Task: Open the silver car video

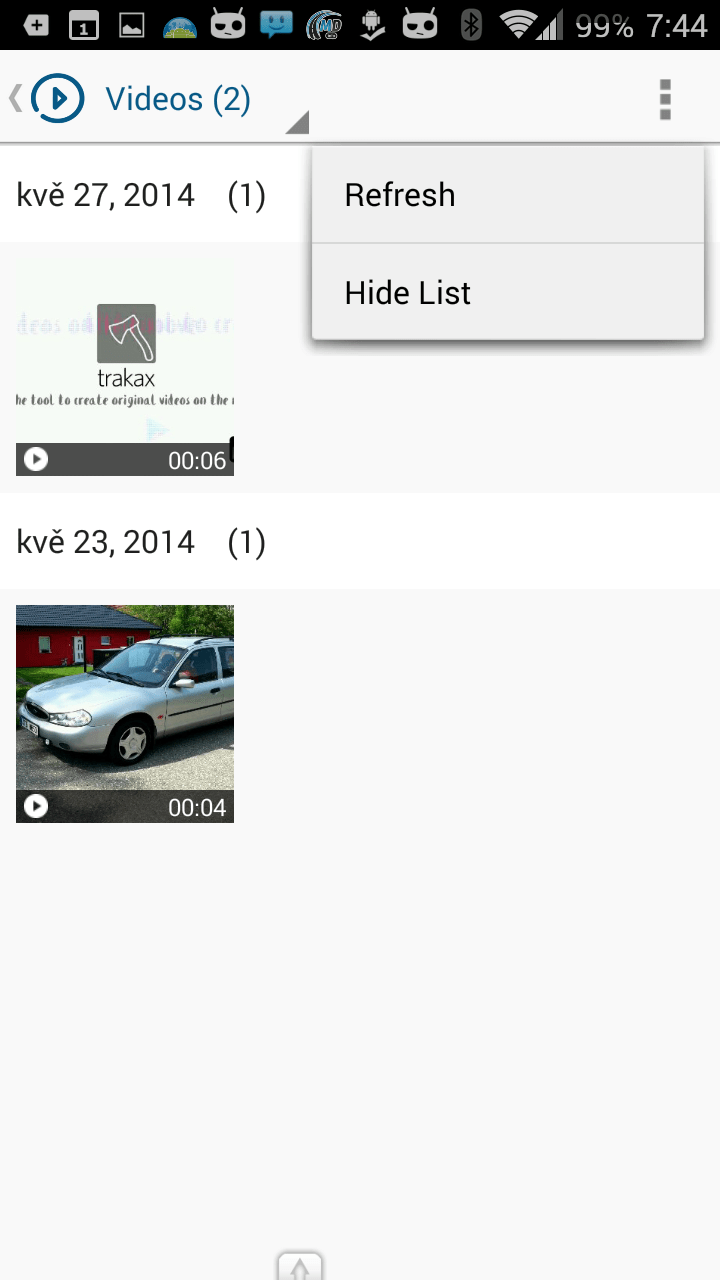Action: click(125, 714)
